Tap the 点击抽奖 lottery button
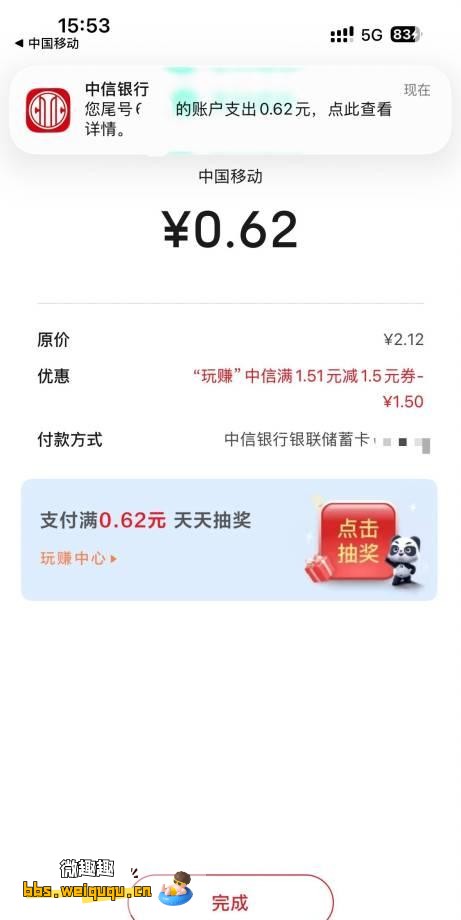This screenshot has width=461, height=920. pyautogui.click(x=358, y=541)
